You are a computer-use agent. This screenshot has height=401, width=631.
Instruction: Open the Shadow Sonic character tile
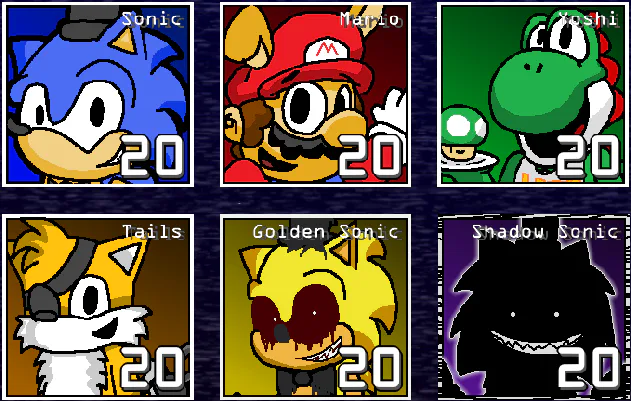(532, 307)
